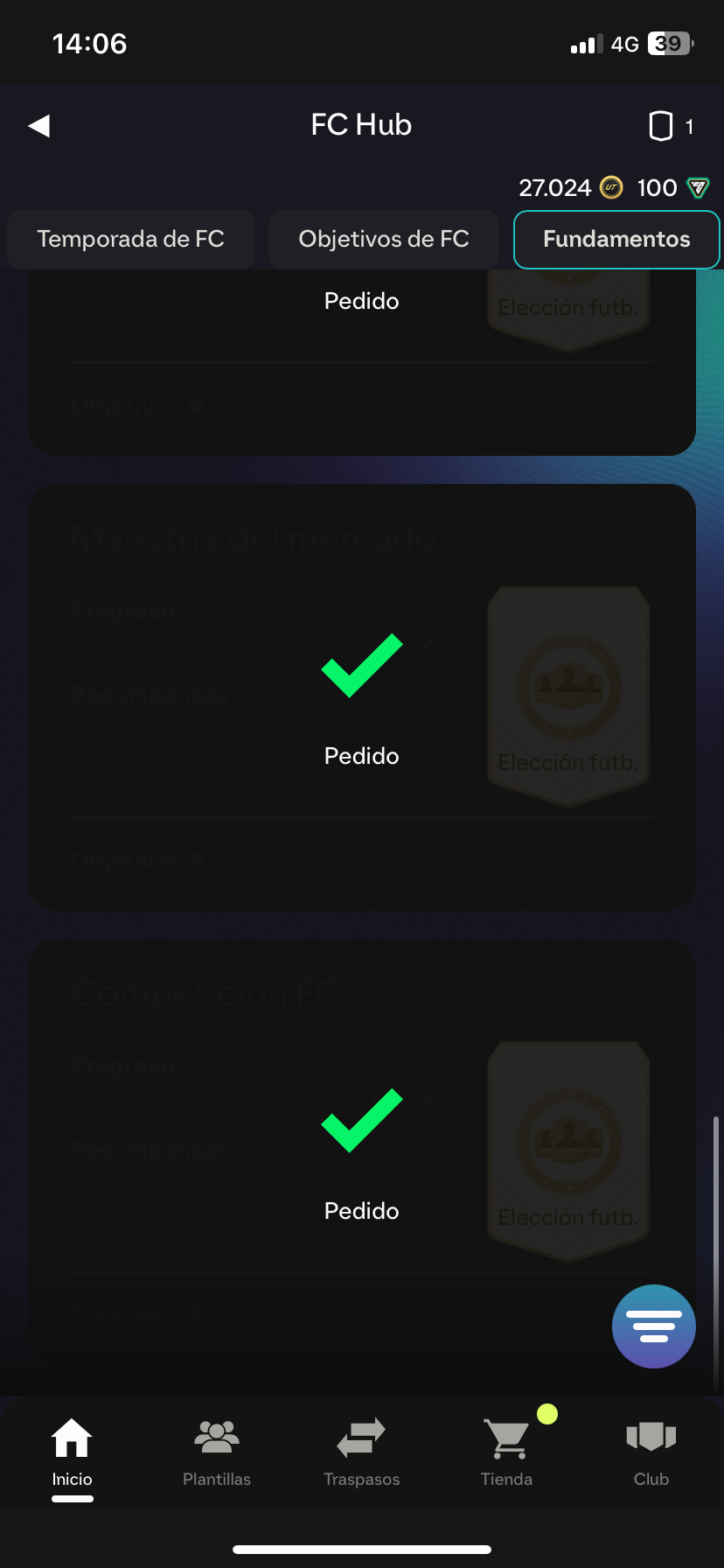This screenshot has width=724, height=1568.
Task: Open the Traspasos section
Action: click(x=361, y=1452)
